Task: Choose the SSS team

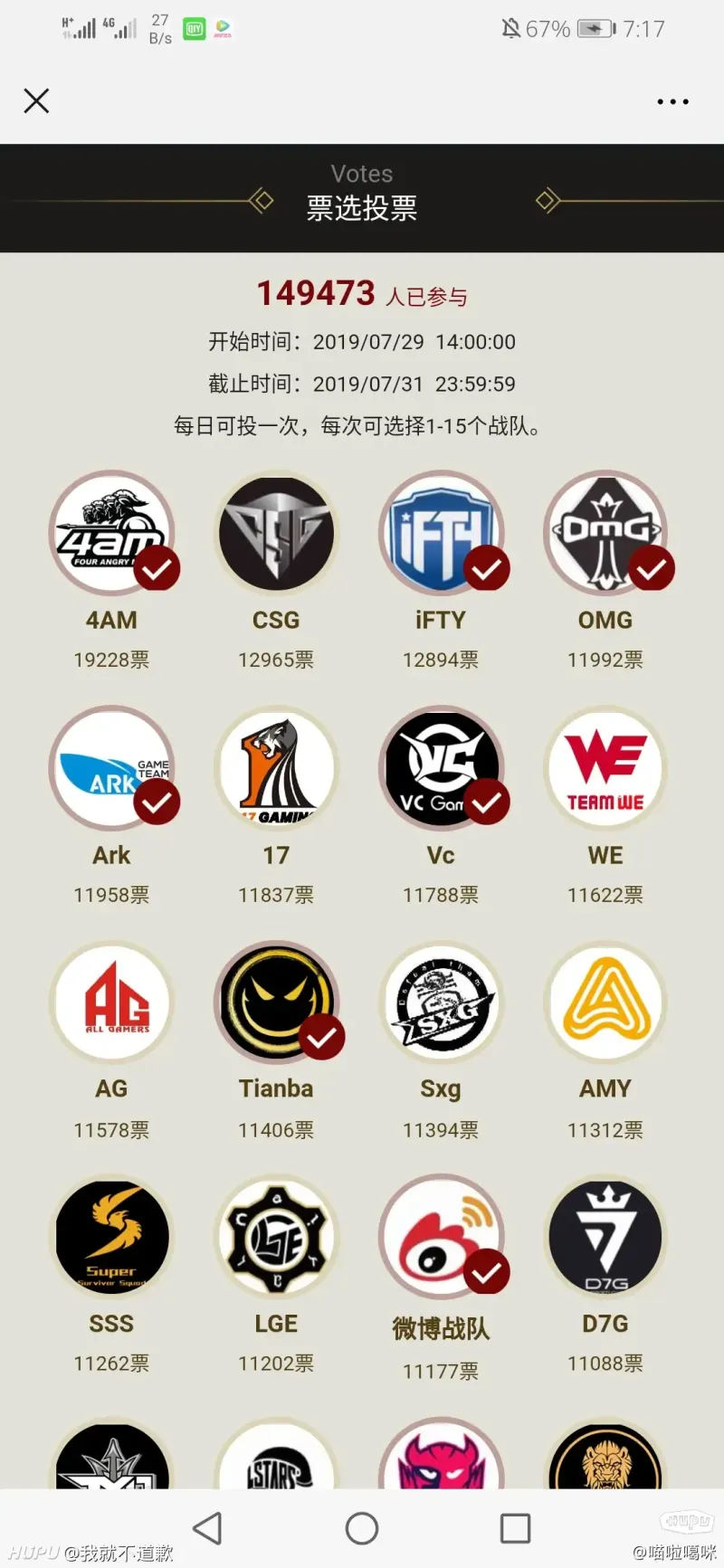Action: (x=111, y=1237)
